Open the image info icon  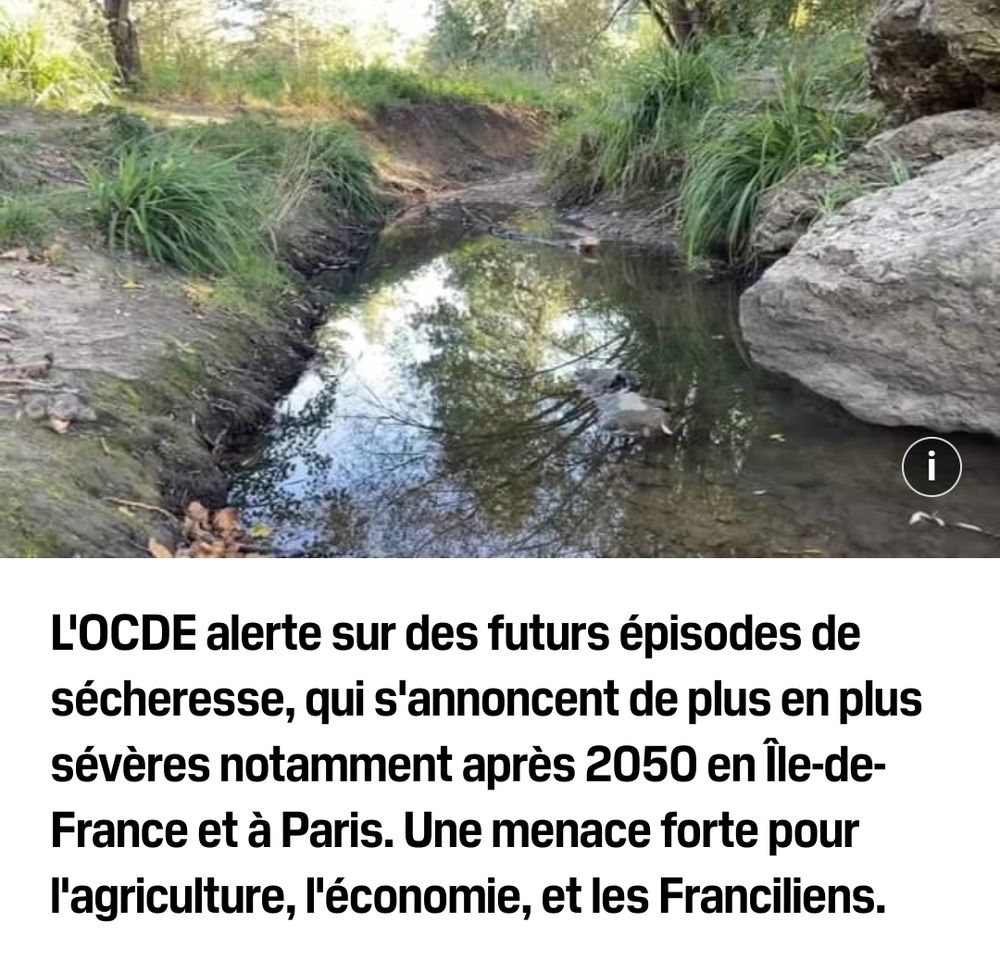[931, 467]
